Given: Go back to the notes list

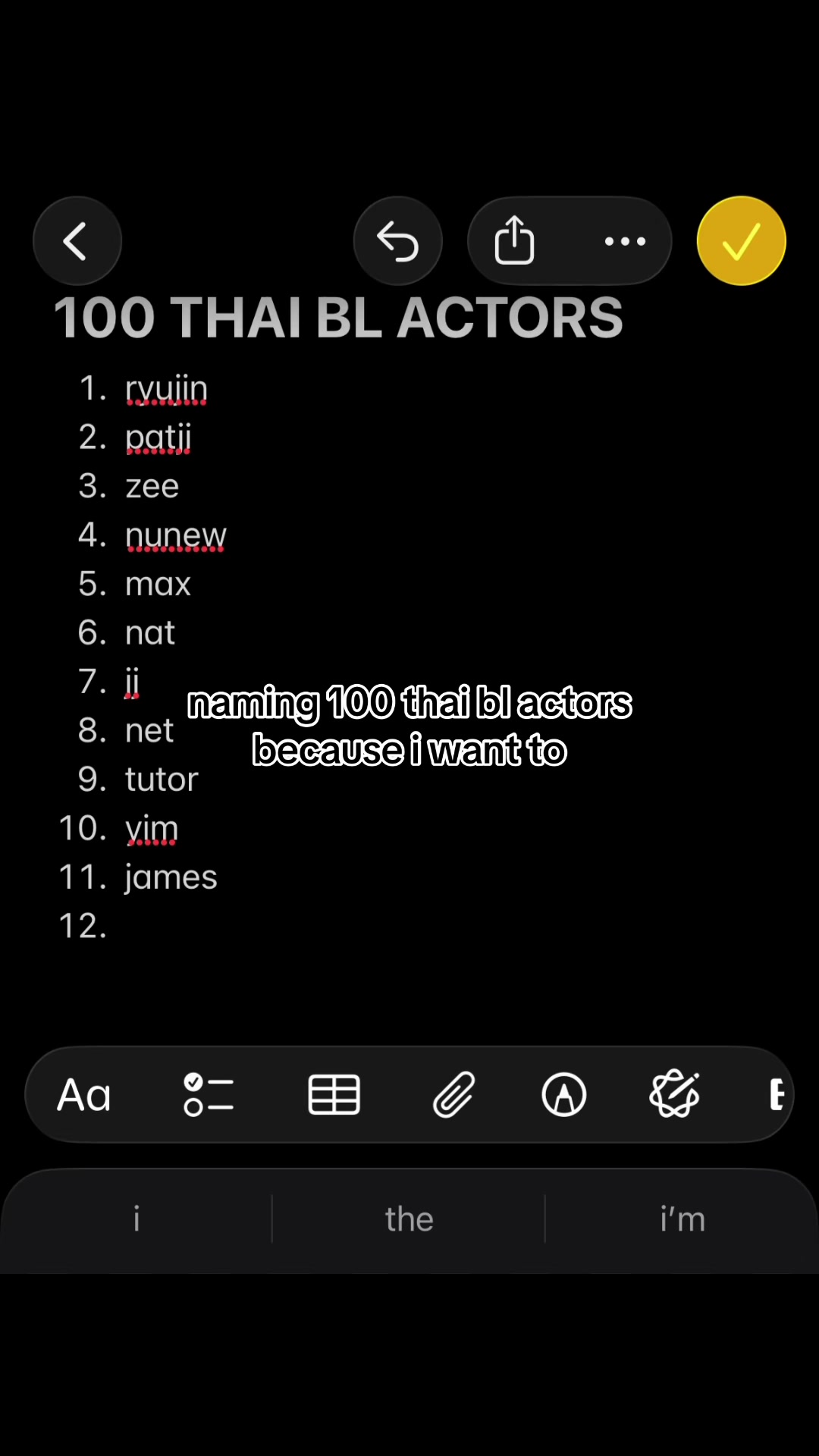Looking at the screenshot, I should (x=77, y=241).
